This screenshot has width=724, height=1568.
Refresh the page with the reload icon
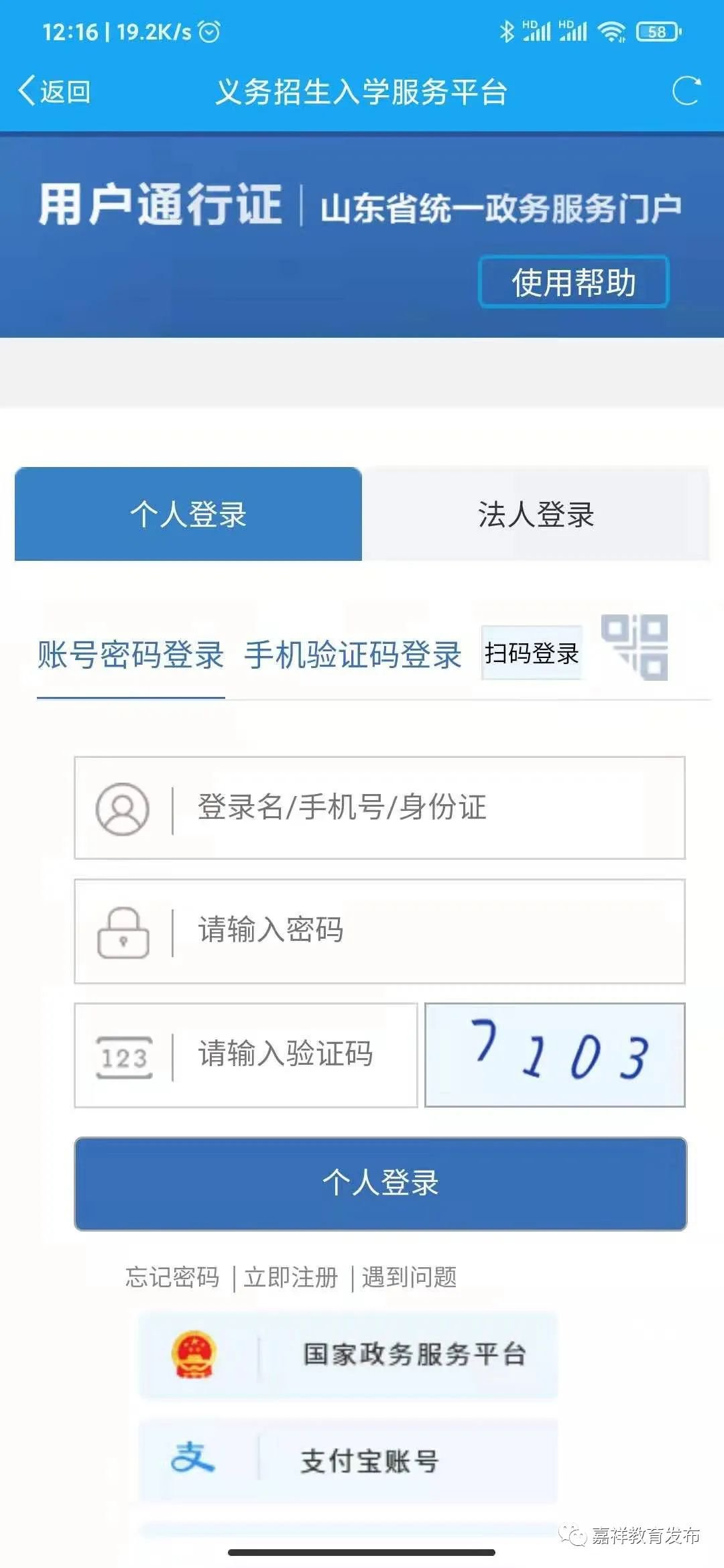686,91
